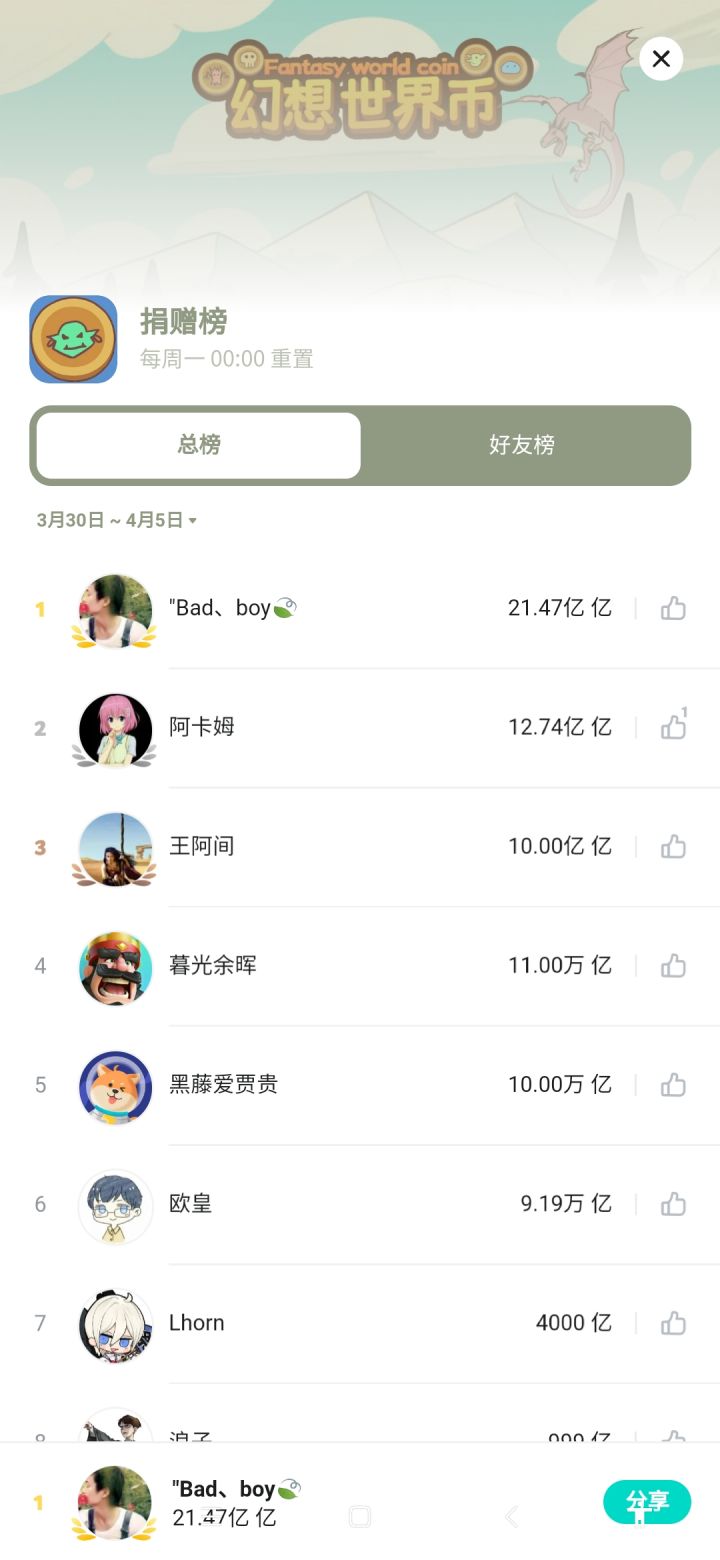Thumbs up 黑藤爱贾贵's entry
This screenshot has height=1560, width=720.
(x=673, y=1084)
